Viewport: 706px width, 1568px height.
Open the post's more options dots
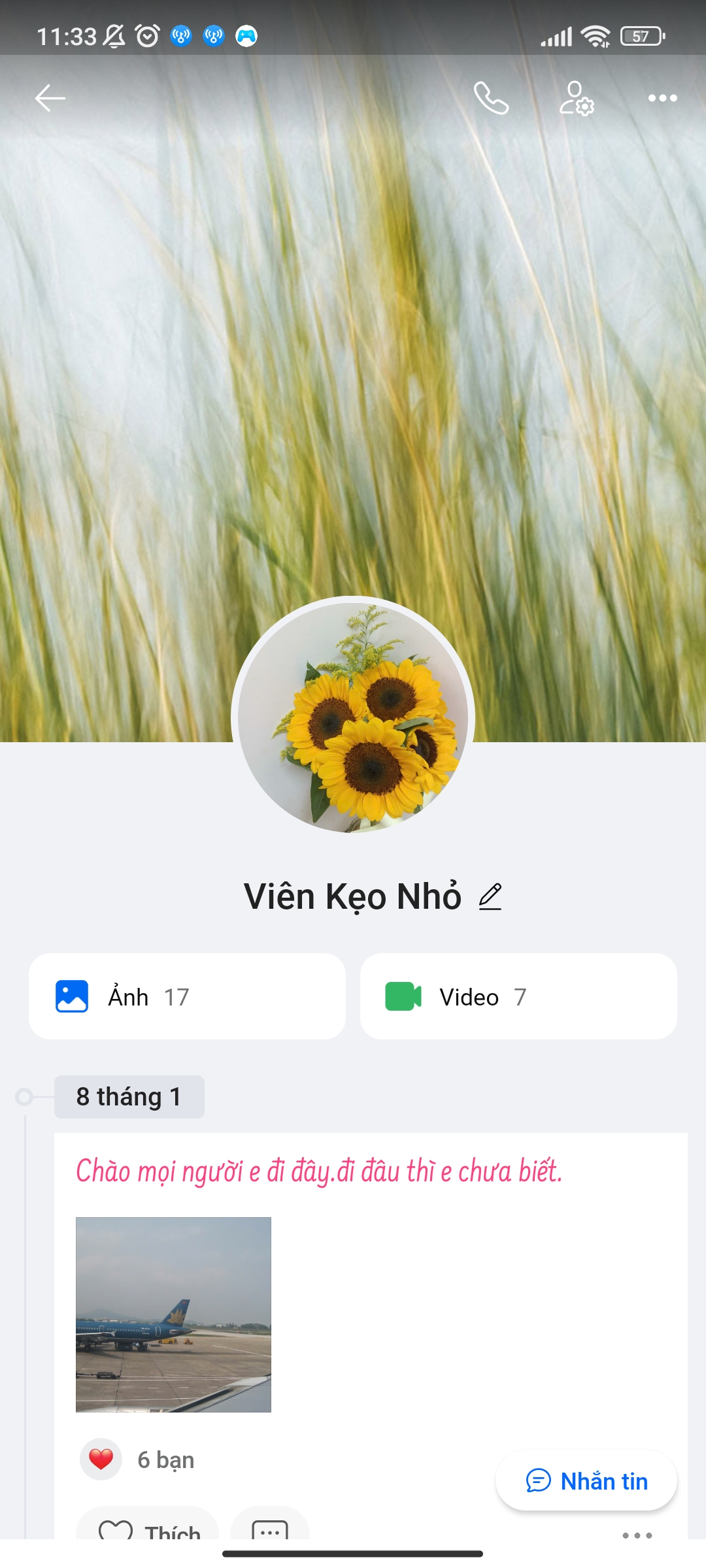637,1534
